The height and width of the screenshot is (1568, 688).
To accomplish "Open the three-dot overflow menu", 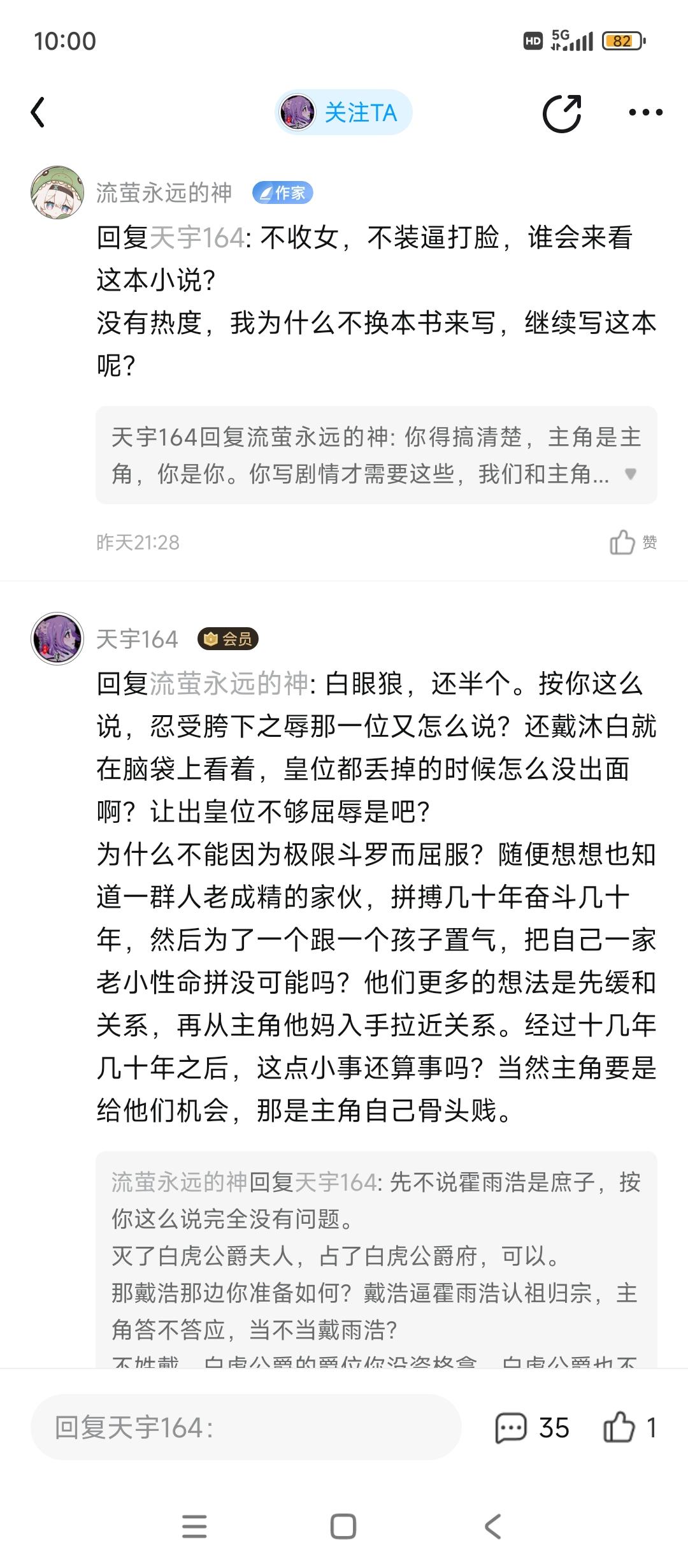I will click(645, 113).
